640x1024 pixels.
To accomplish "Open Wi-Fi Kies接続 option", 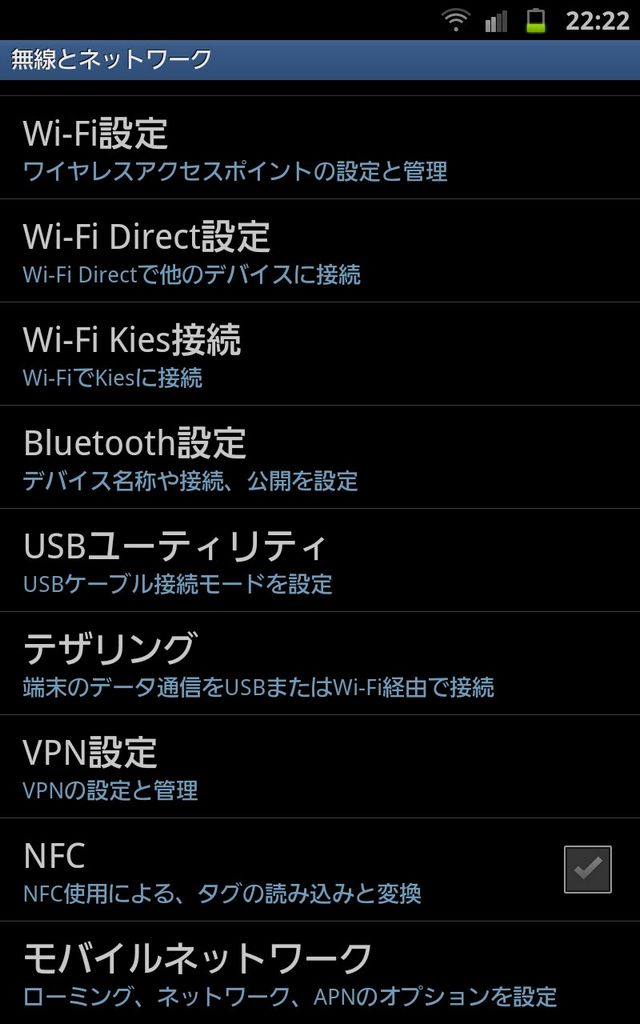I will [320, 354].
